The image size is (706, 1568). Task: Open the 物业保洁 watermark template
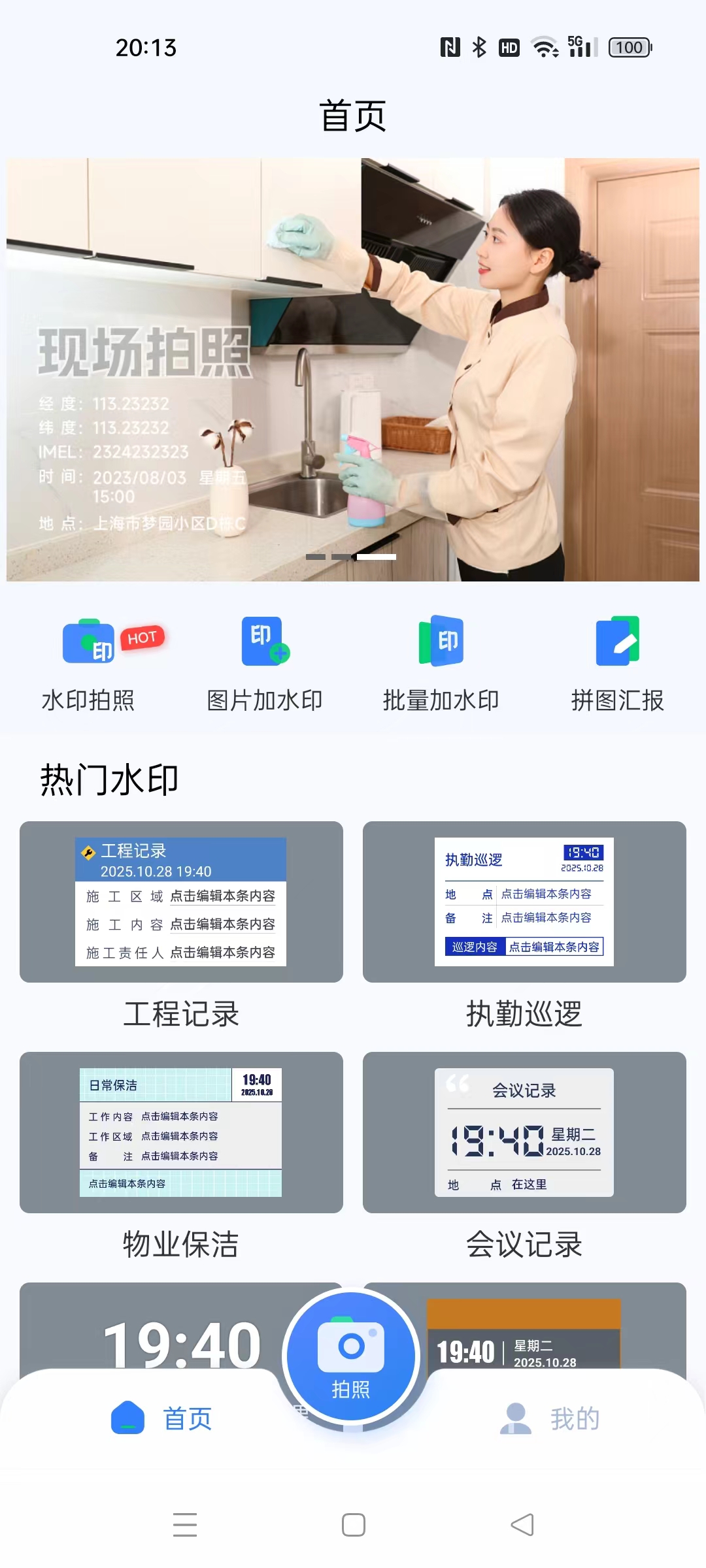181,1132
